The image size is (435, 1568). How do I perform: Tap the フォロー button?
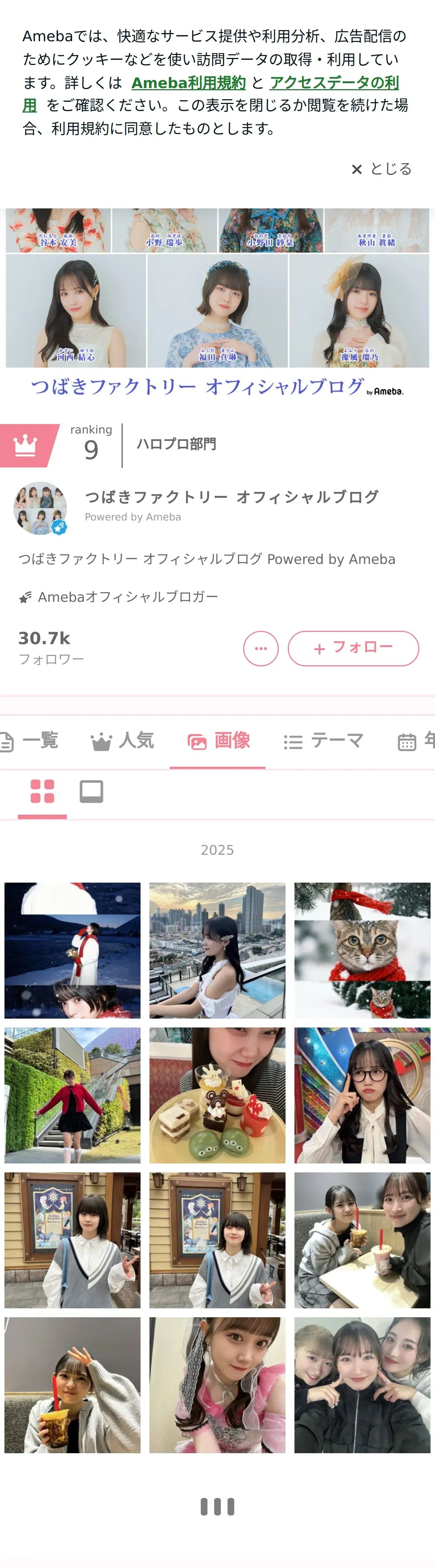(353, 648)
